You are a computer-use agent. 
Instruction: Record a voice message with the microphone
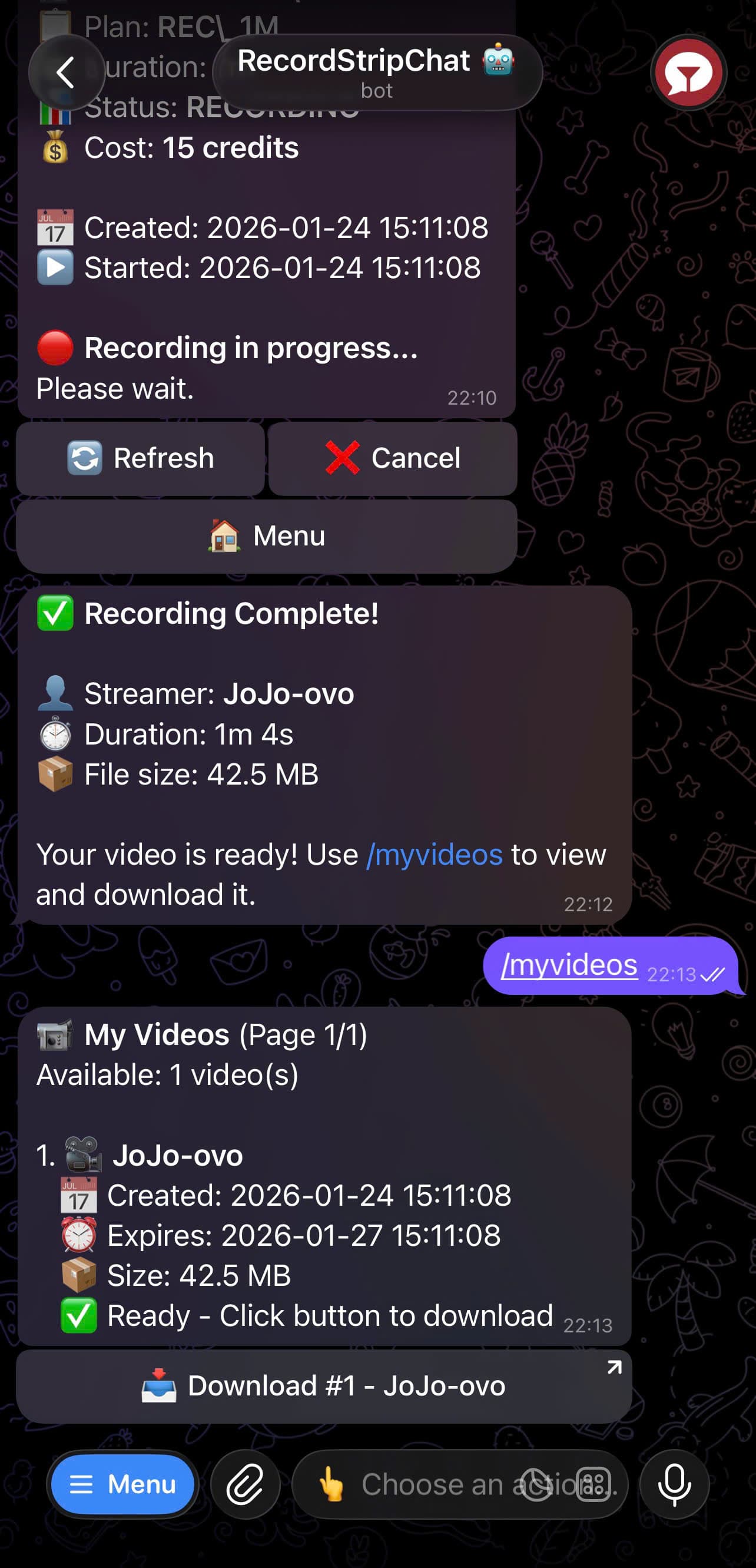click(674, 1484)
